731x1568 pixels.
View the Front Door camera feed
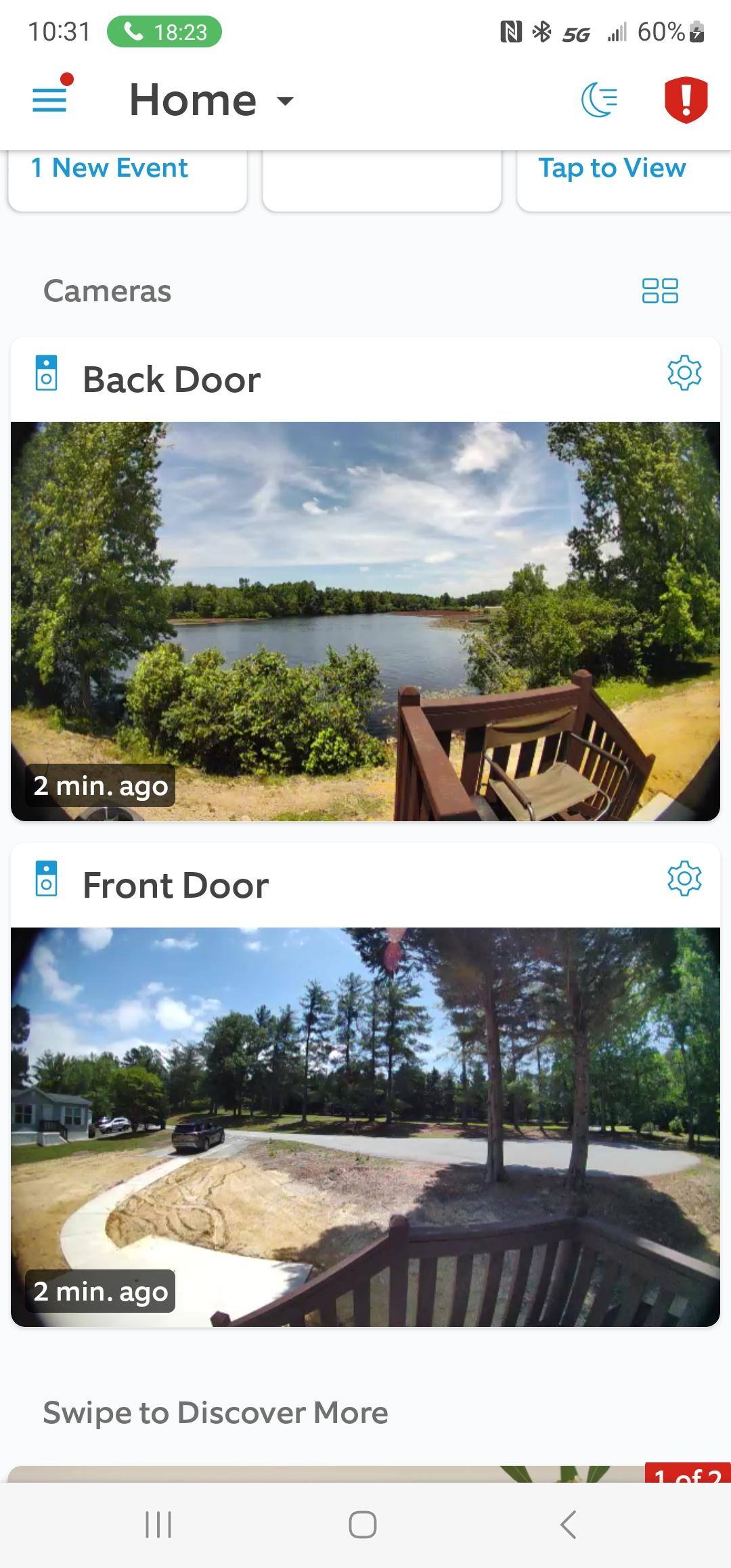(365, 1127)
